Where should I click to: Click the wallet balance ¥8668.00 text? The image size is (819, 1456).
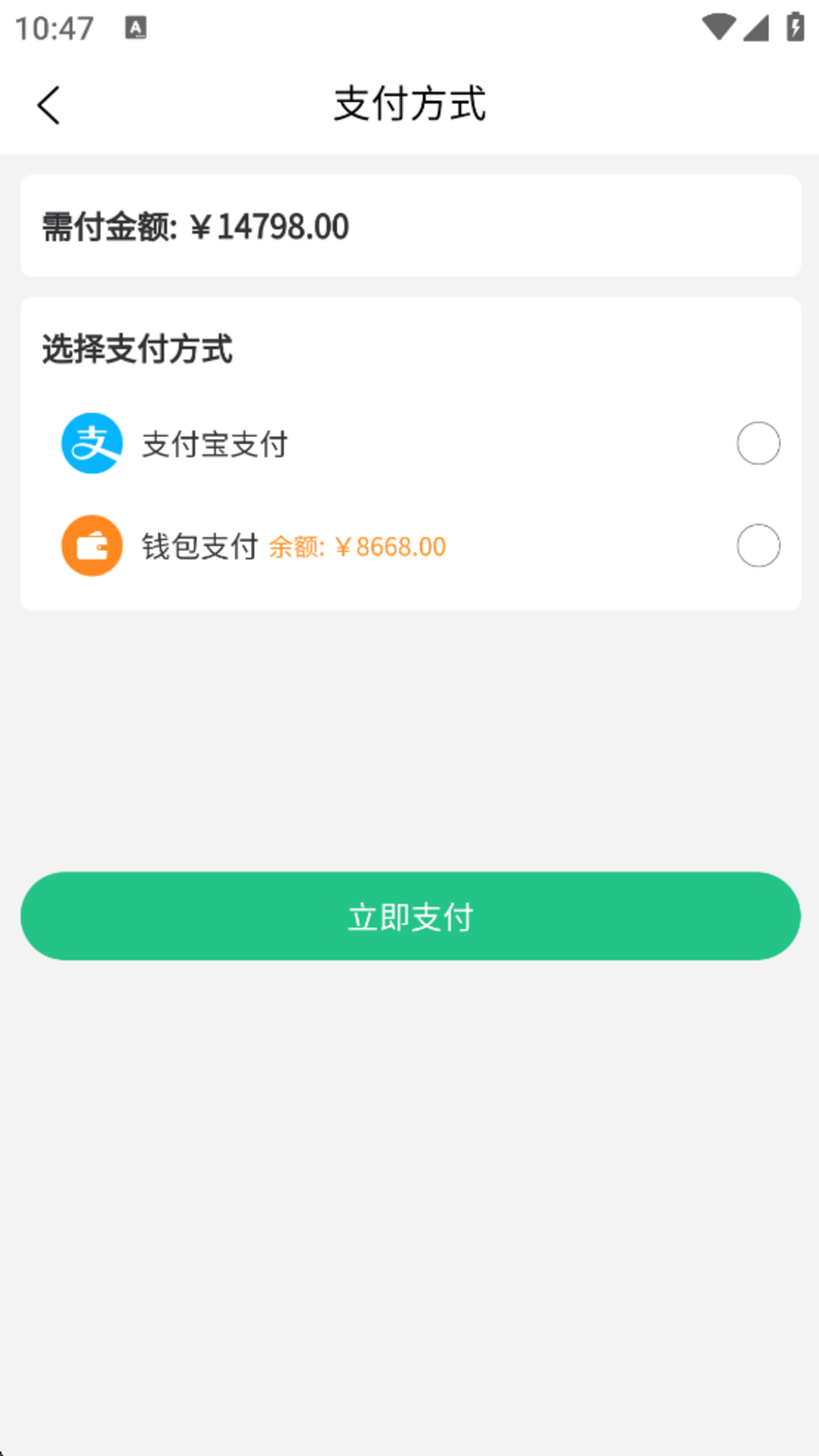click(x=356, y=545)
